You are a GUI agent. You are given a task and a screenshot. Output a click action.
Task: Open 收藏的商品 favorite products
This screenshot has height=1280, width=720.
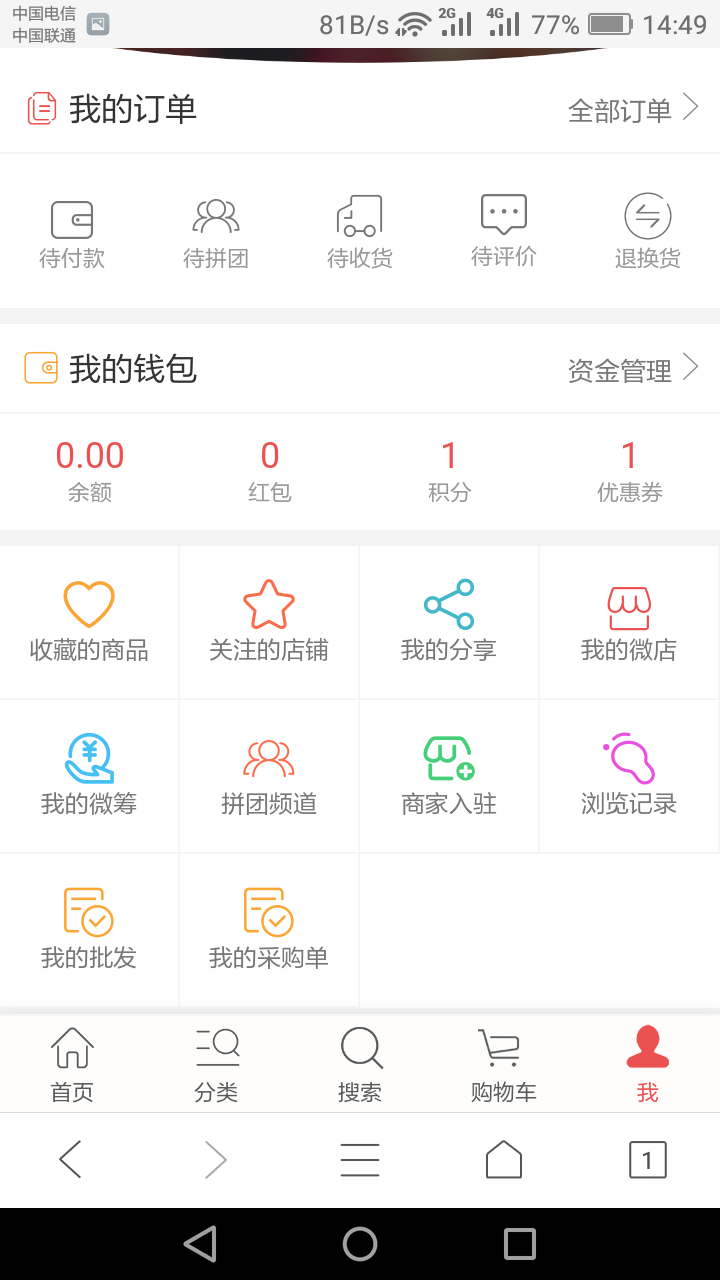coord(89,622)
